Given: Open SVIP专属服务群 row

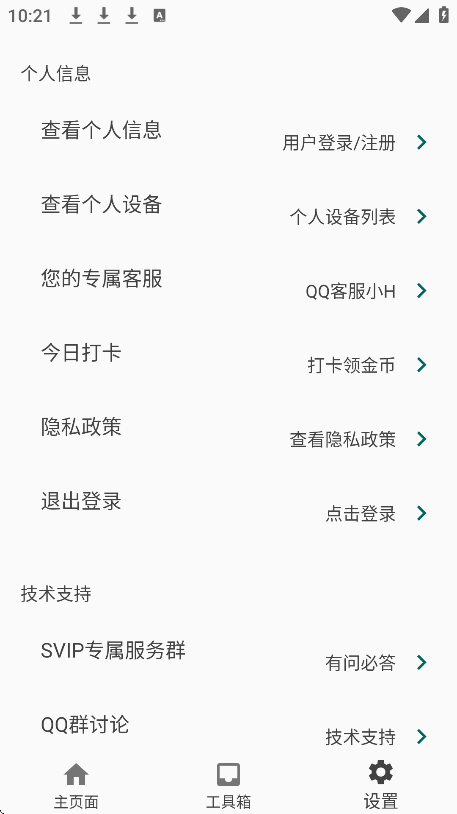Looking at the screenshot, I should 228,656.
